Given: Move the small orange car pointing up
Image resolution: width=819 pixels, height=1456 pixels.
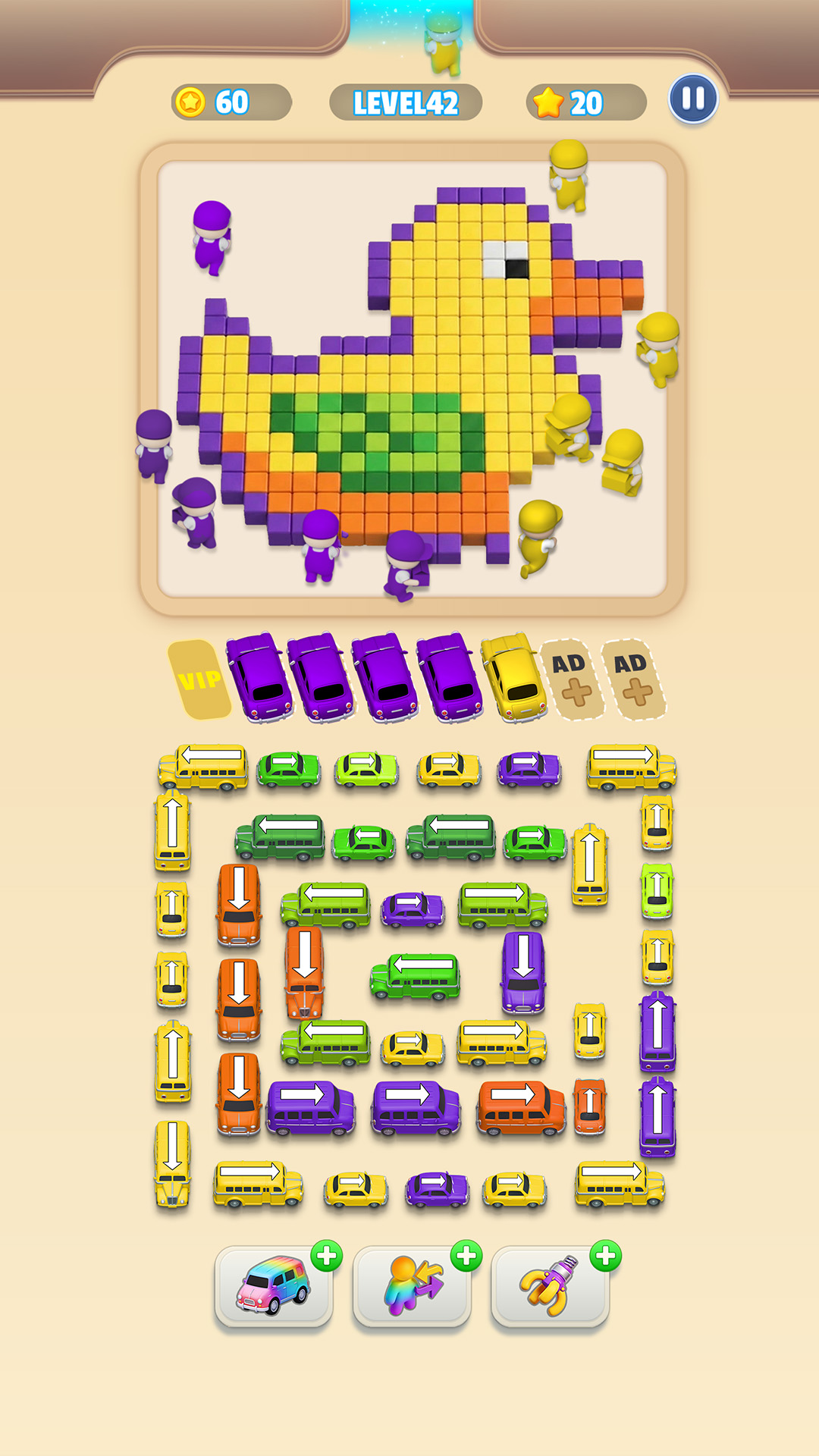Looking at the screenshot, I should (589, 1106).
